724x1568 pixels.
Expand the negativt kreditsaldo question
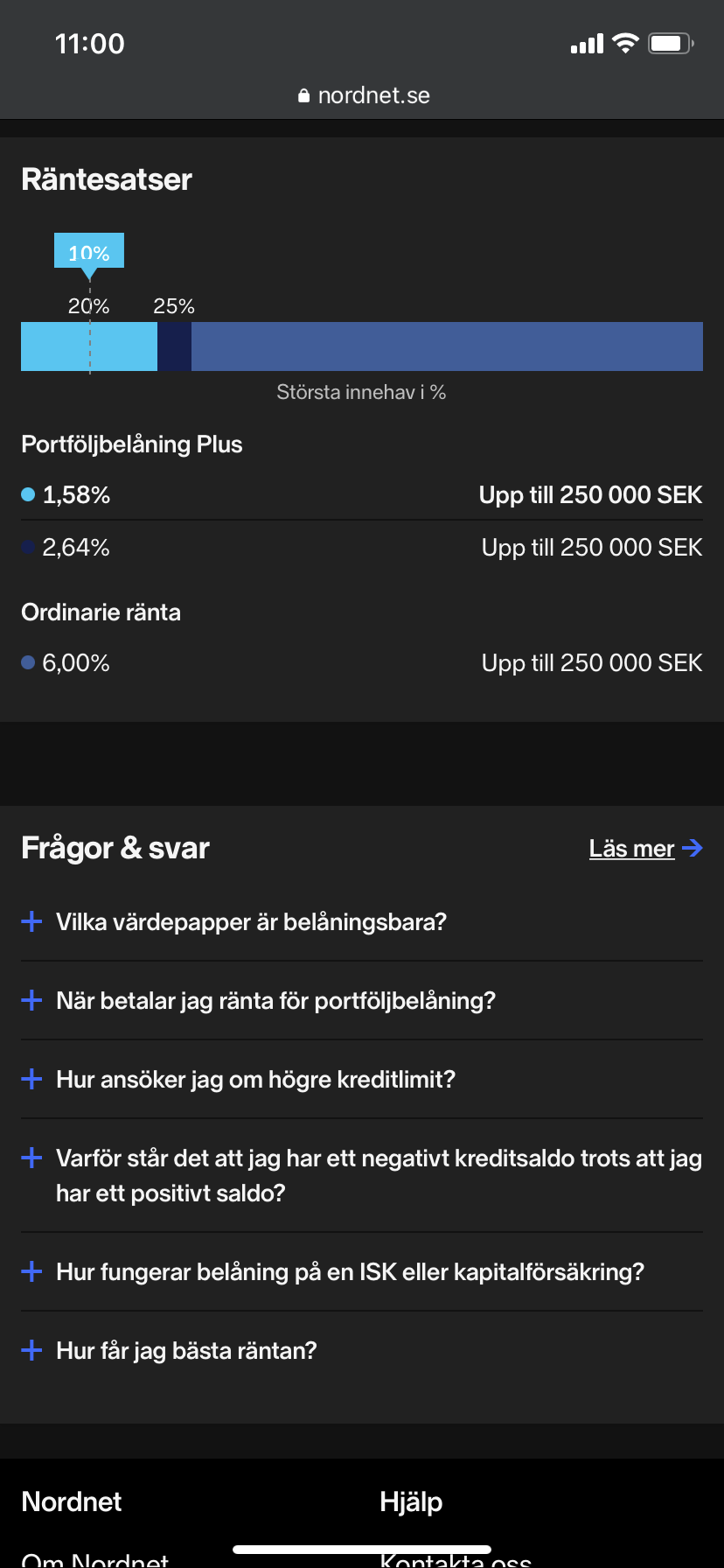click(x=362, y=1175)
